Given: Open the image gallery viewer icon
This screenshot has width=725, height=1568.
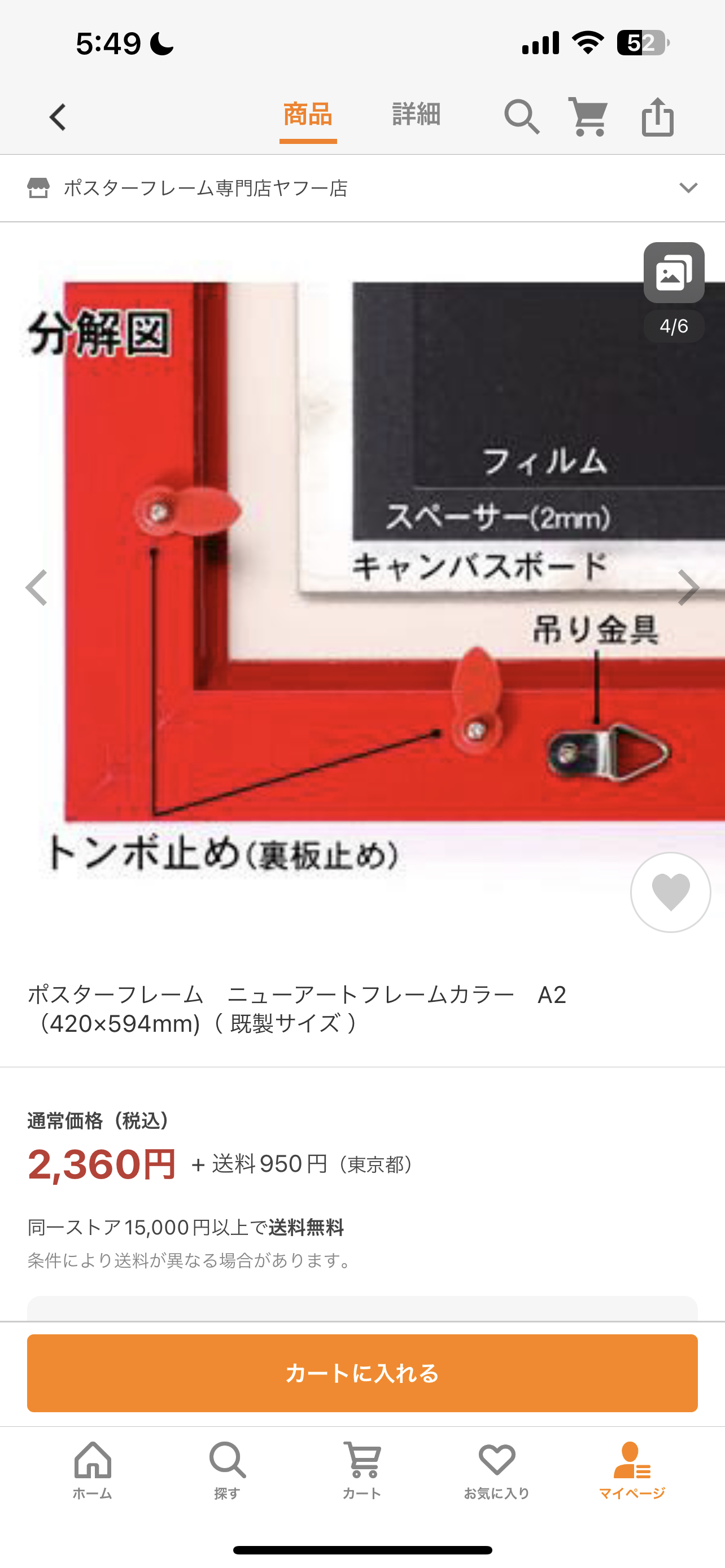Looking at the screenshot, I should point(673,273).
